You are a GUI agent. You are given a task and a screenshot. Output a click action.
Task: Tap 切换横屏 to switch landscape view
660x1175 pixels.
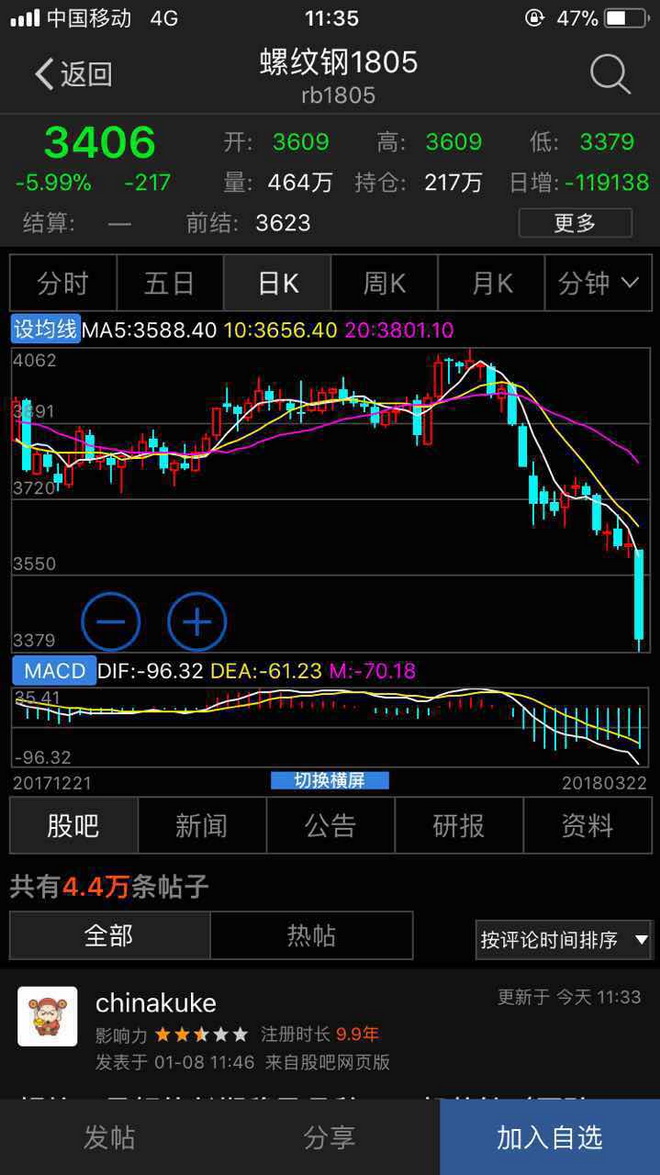coord(329,781)
